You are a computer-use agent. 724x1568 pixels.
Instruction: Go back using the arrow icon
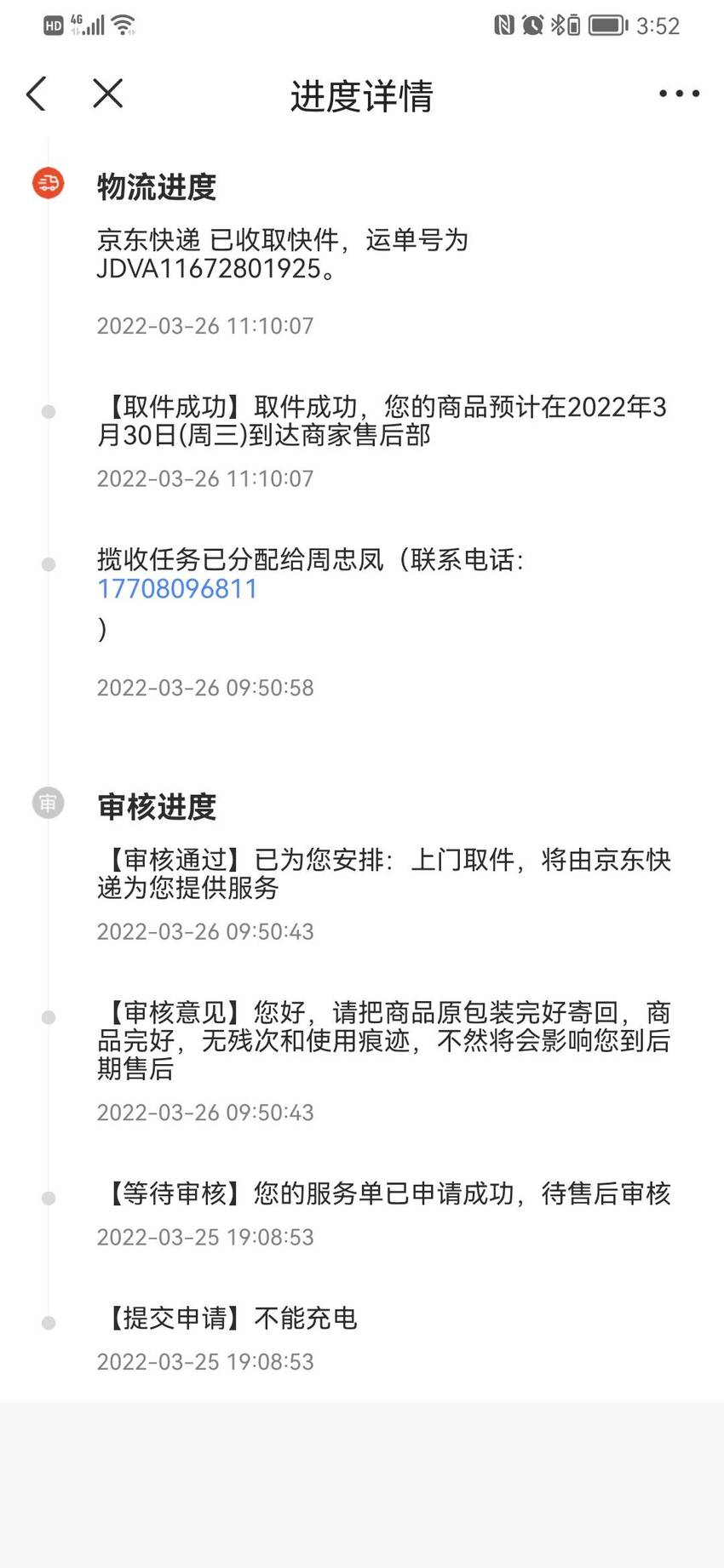pyautogui.click(x=36, y=94)
